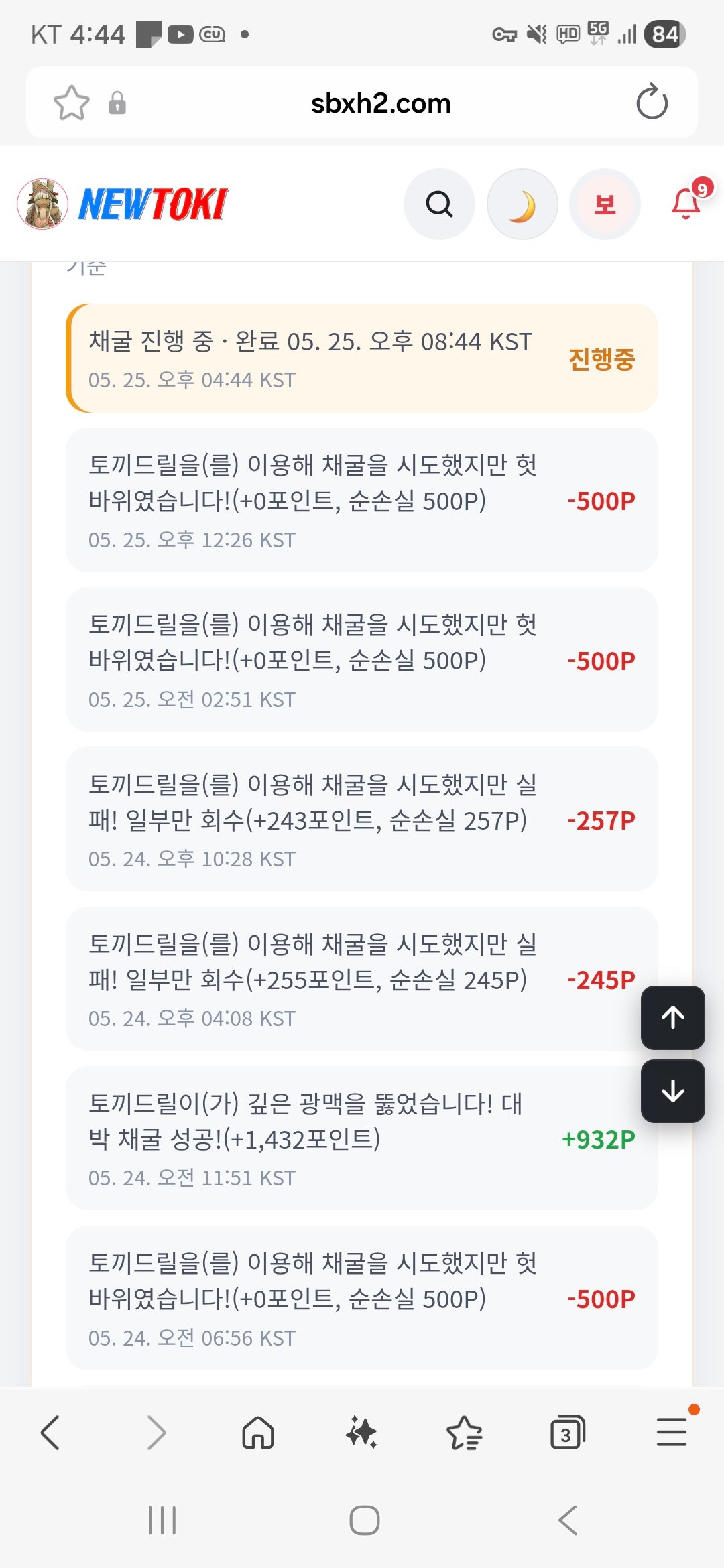Open browser home page
This screenshot has width=724, height=1568.
(258, 1433)
